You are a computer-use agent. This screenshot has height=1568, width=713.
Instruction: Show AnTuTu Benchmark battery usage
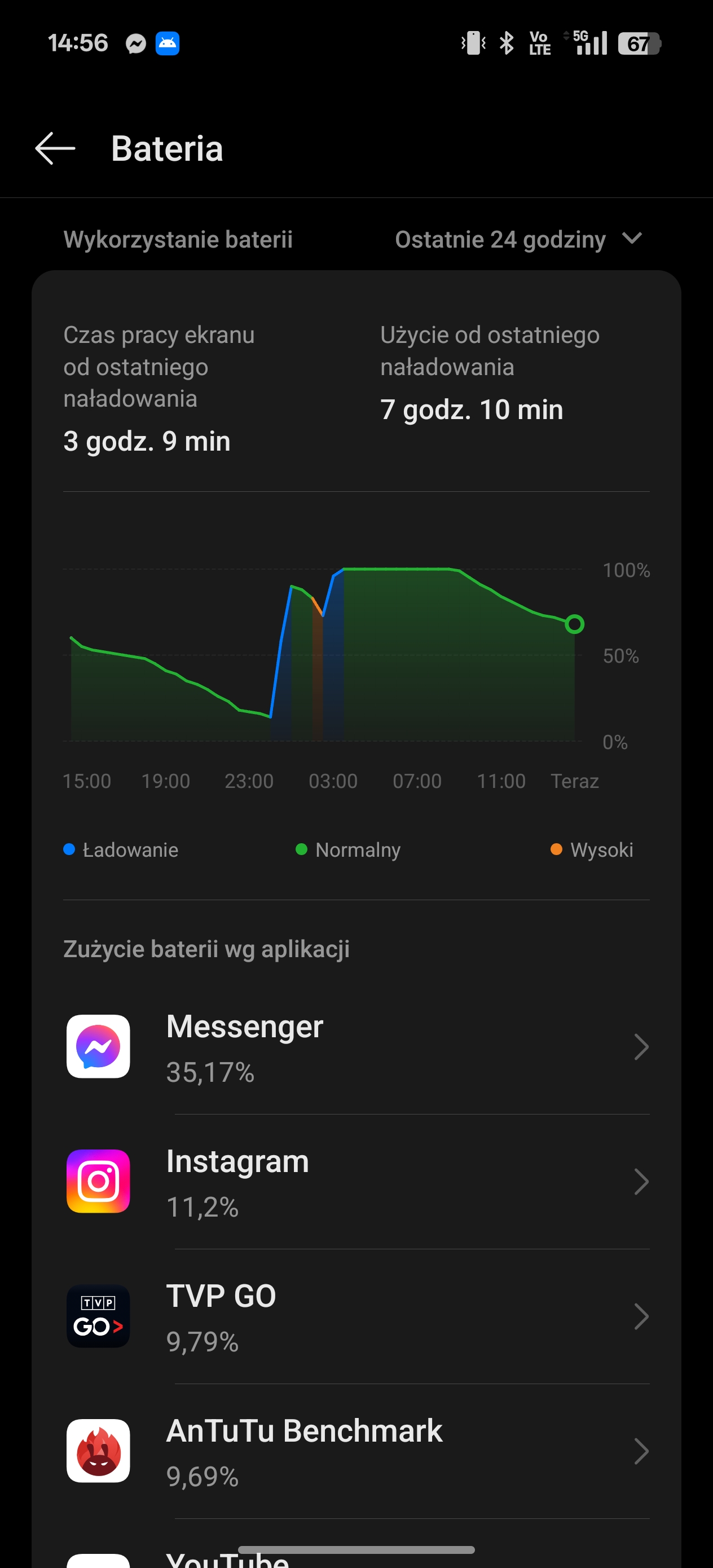pos(356,1452)
